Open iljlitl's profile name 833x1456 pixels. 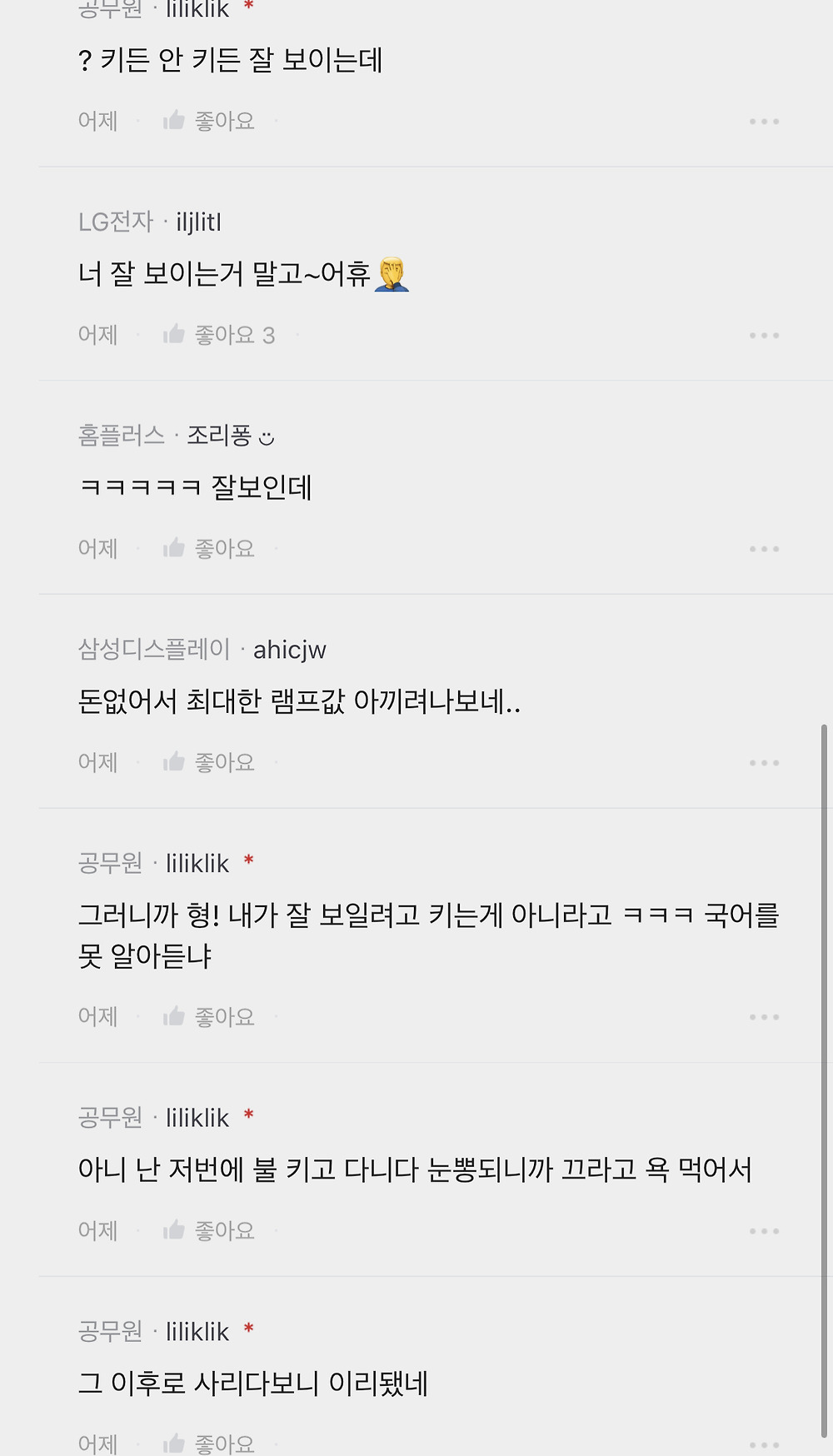pos(198,222)
